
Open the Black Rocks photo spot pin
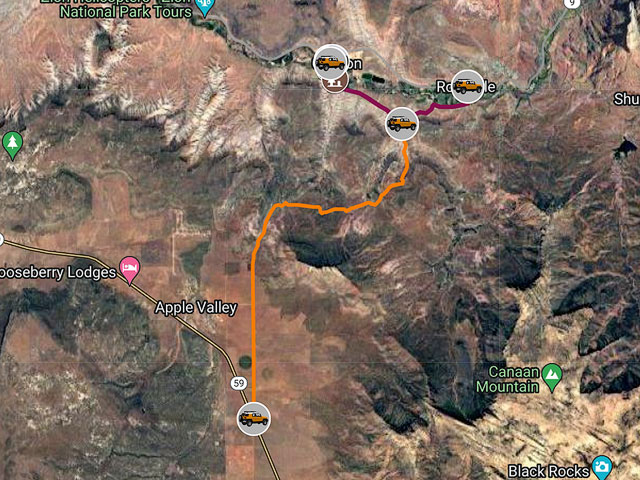tap(601, 467)
